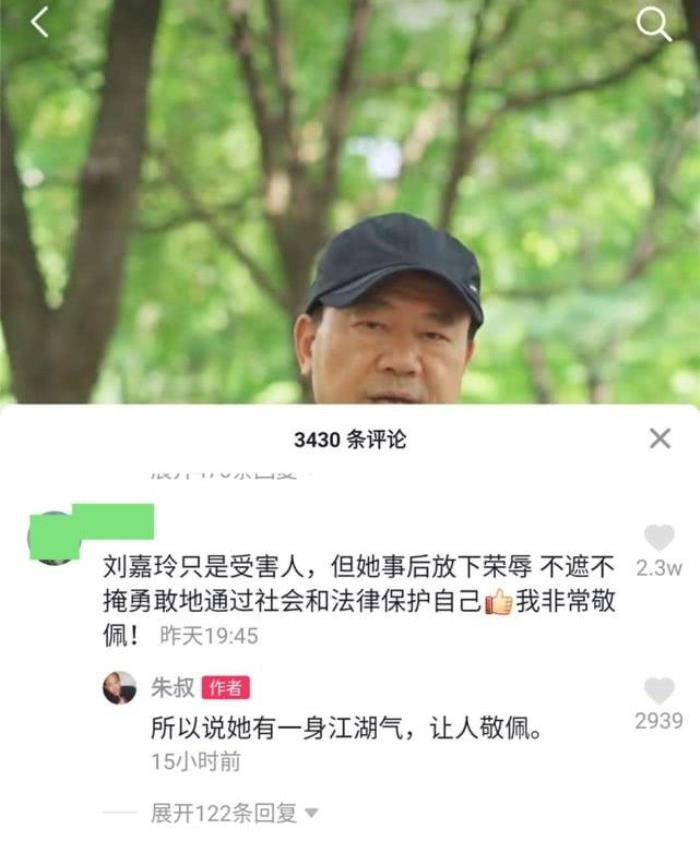Open 朱叔's profile avatar
Viewport: 700px width, 841px height.
pyautogui.click(x=120, y=688)
